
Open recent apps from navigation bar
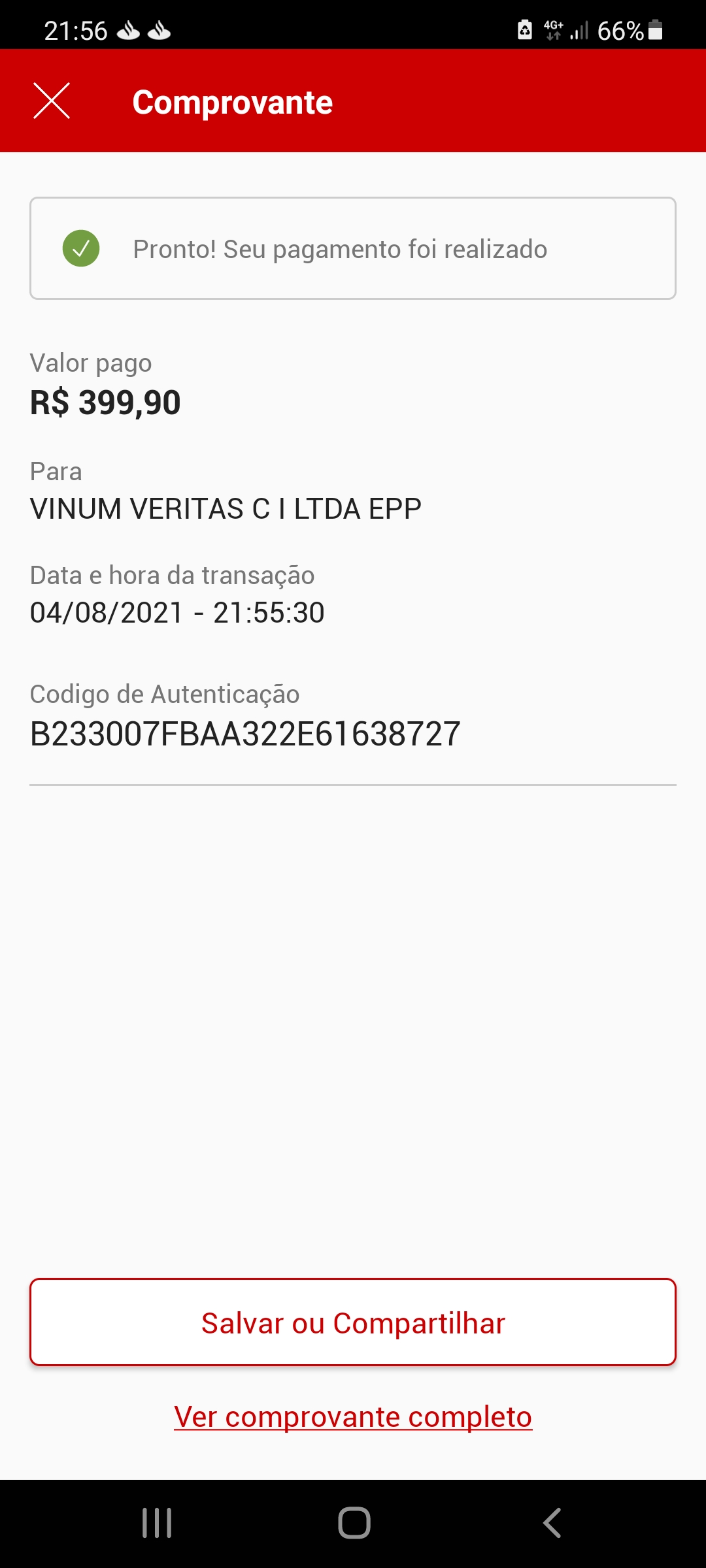point(157,1523)
